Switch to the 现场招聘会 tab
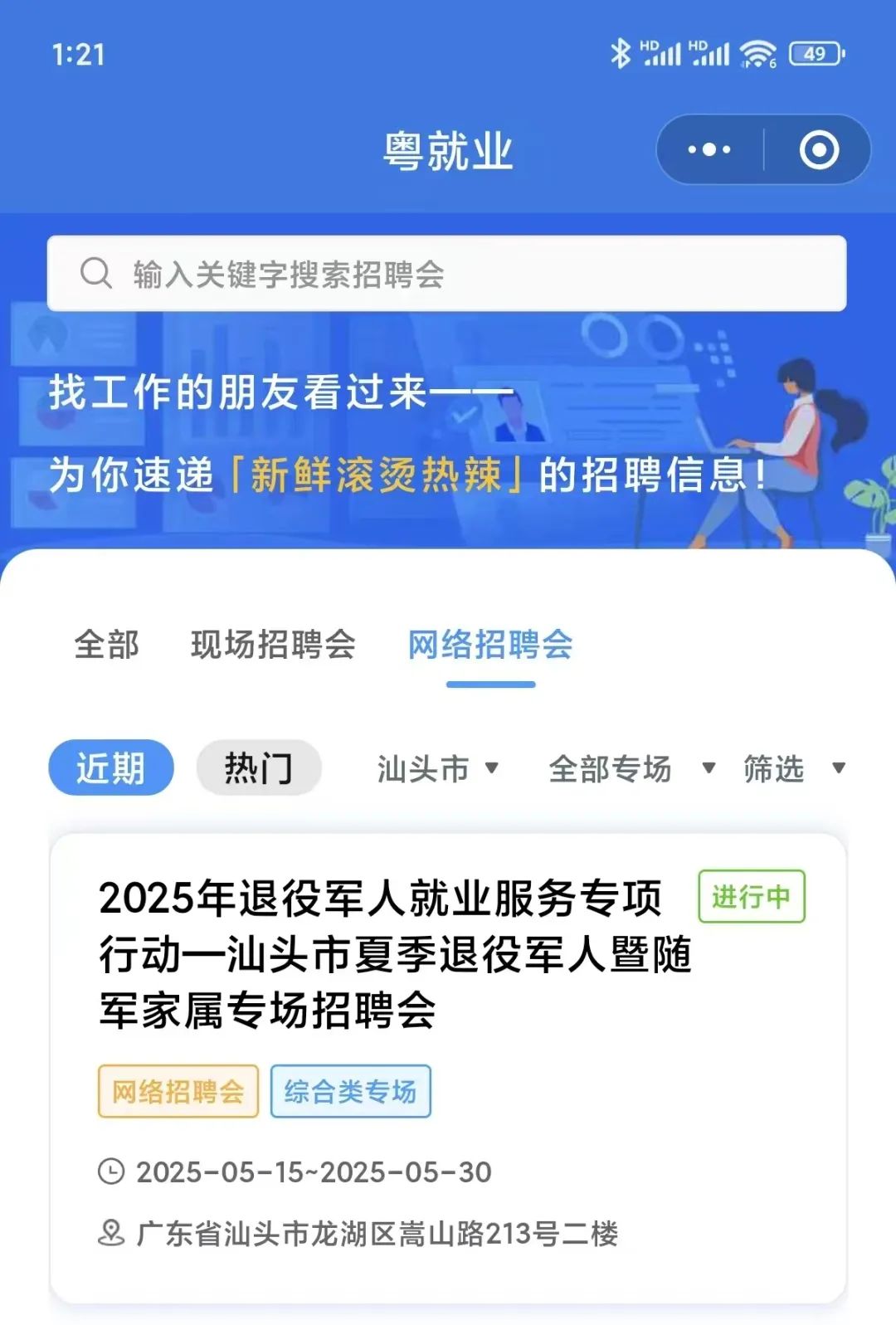 (273, 645)
